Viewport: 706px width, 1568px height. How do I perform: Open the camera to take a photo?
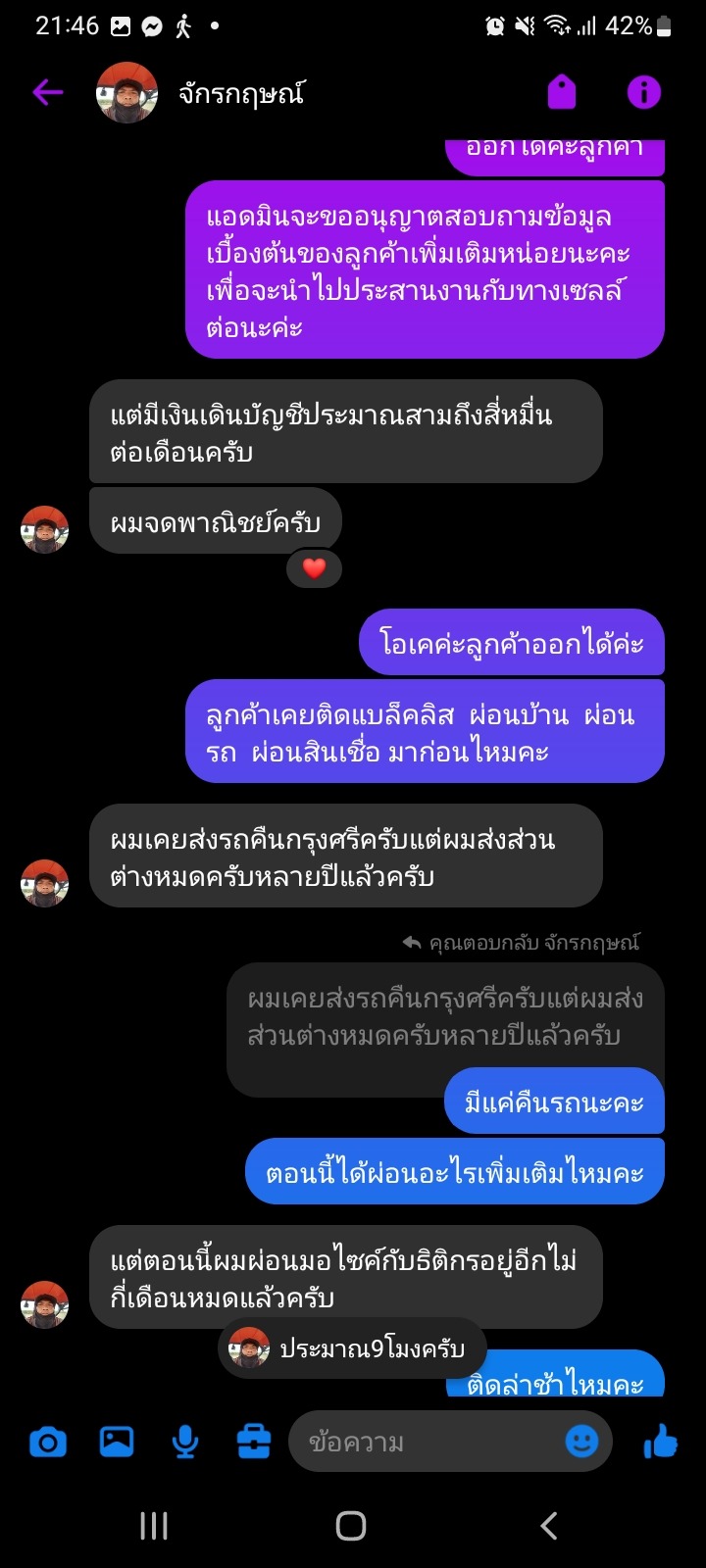click(x=48, y=1443)
